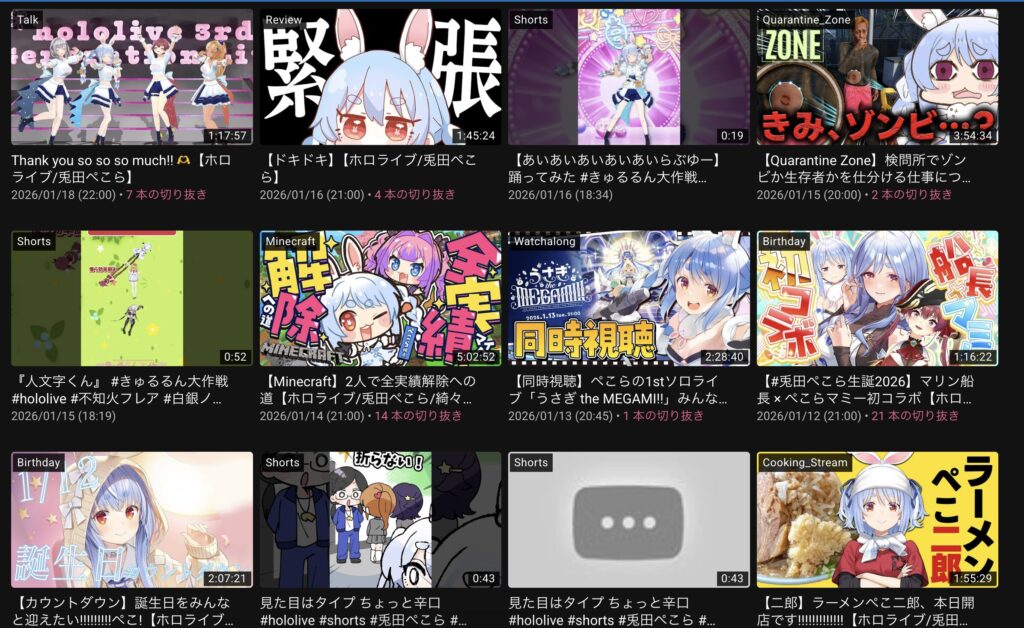Screen dimensions: 1024x628
Task: Open the Minecraft 全実績解除への道 stream
Action: click(380, 299)
